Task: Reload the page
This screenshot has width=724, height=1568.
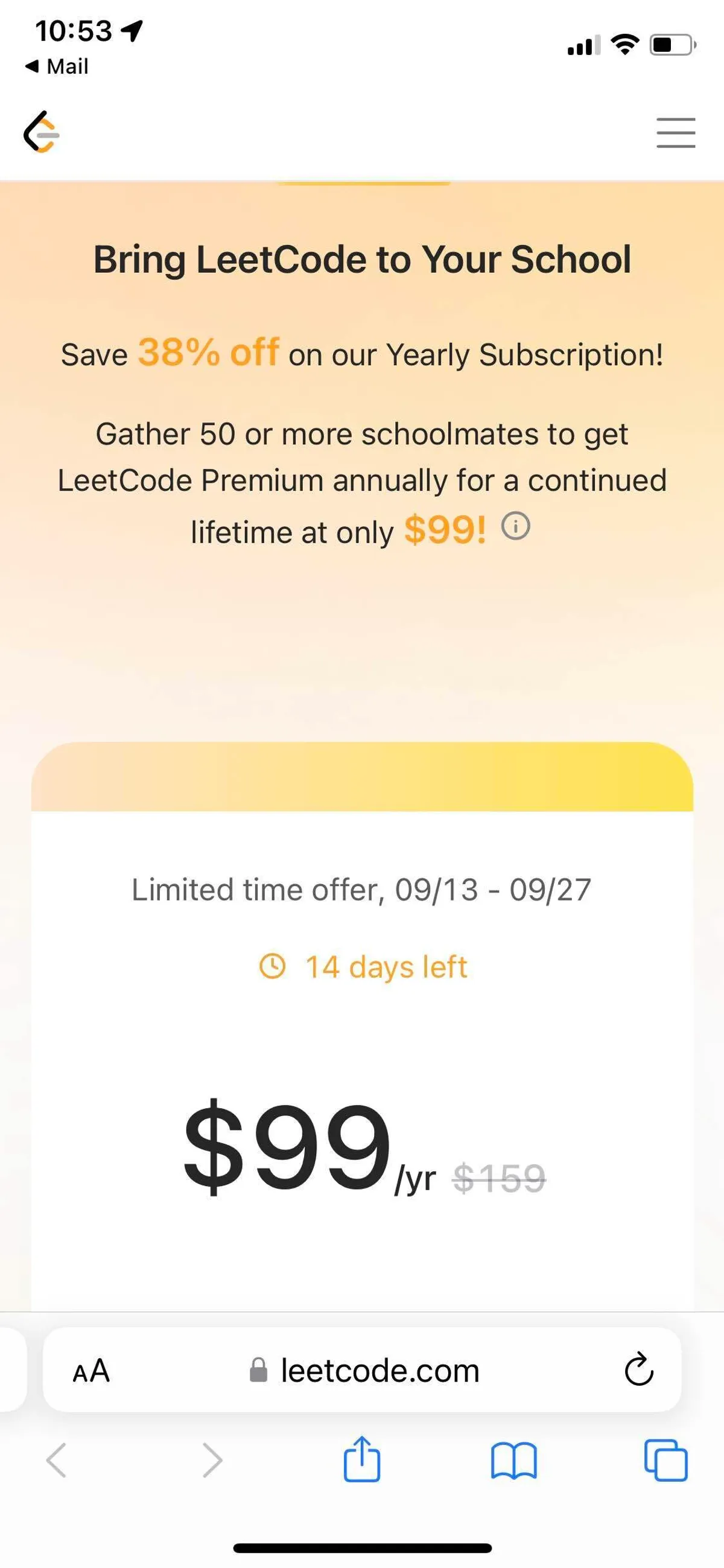Action: 639,1369
